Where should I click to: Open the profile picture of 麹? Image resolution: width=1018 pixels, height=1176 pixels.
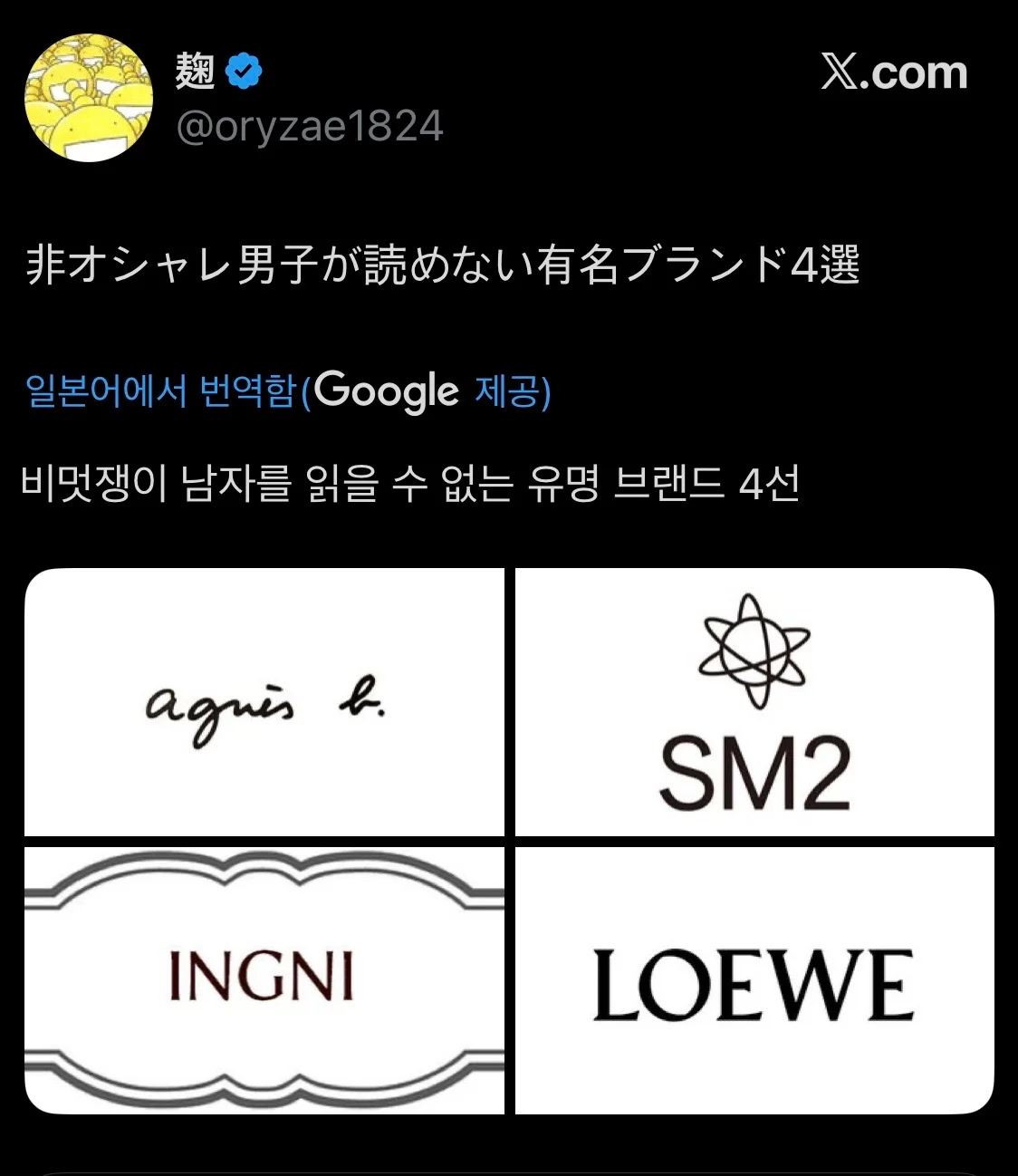(x=88, y=98)
